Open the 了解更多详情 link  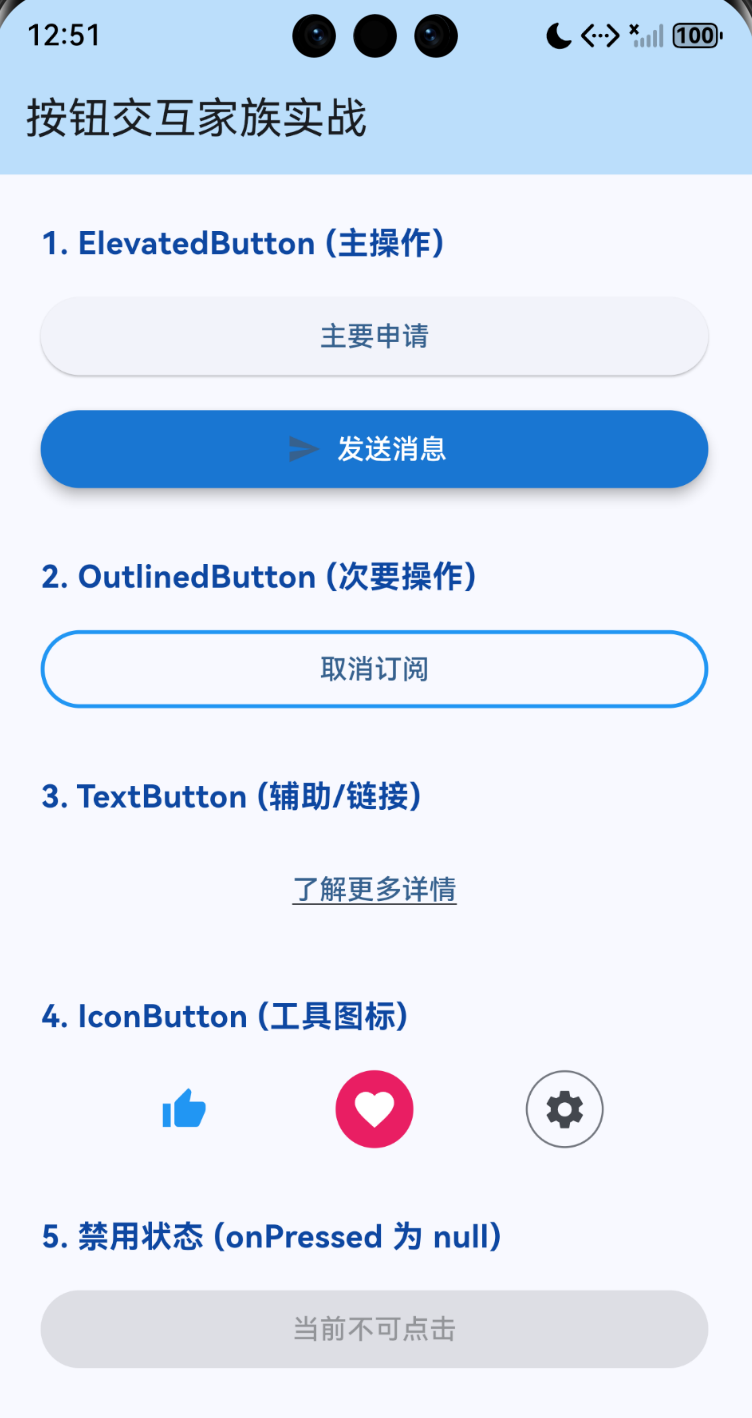[x=374, y=889]
